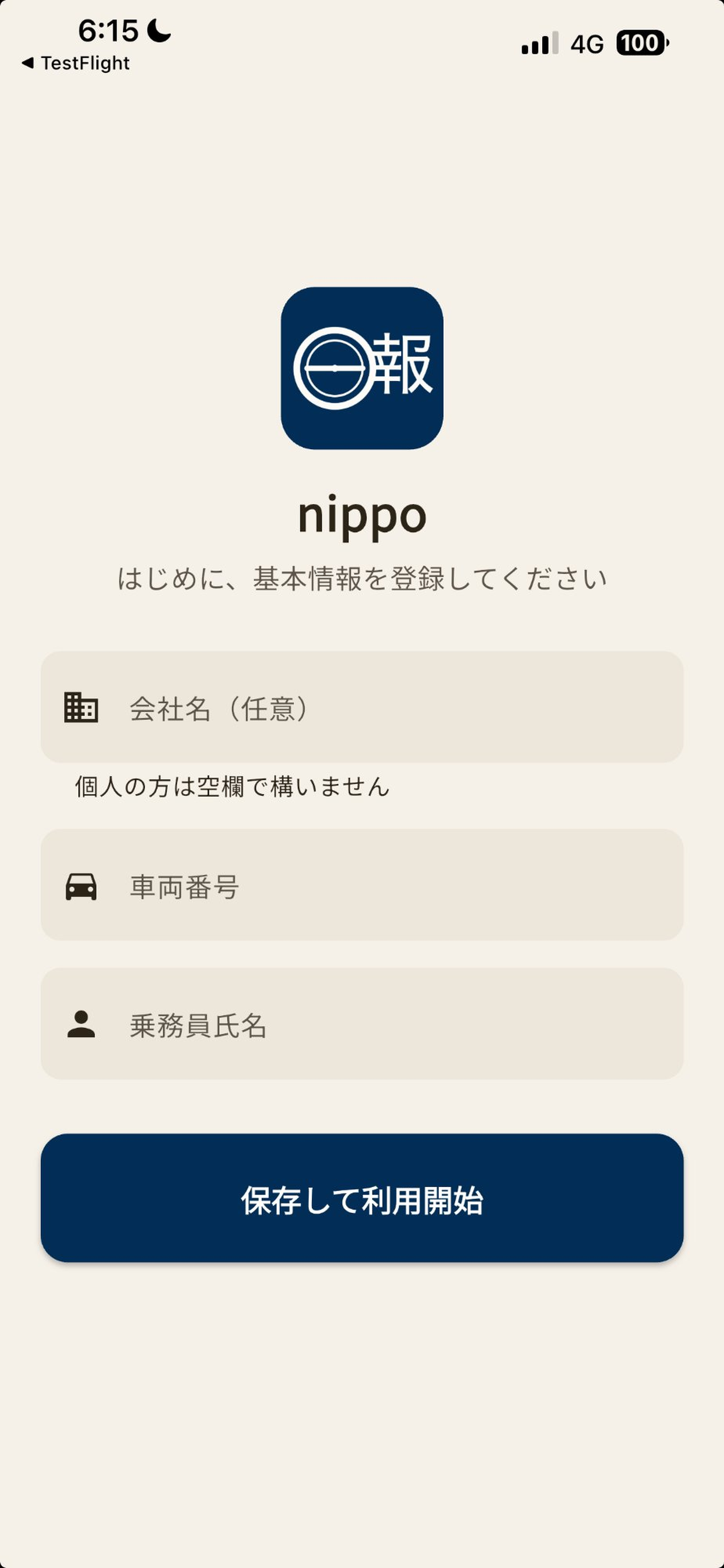Click the battery level indicator showing 100

[642, 41]
